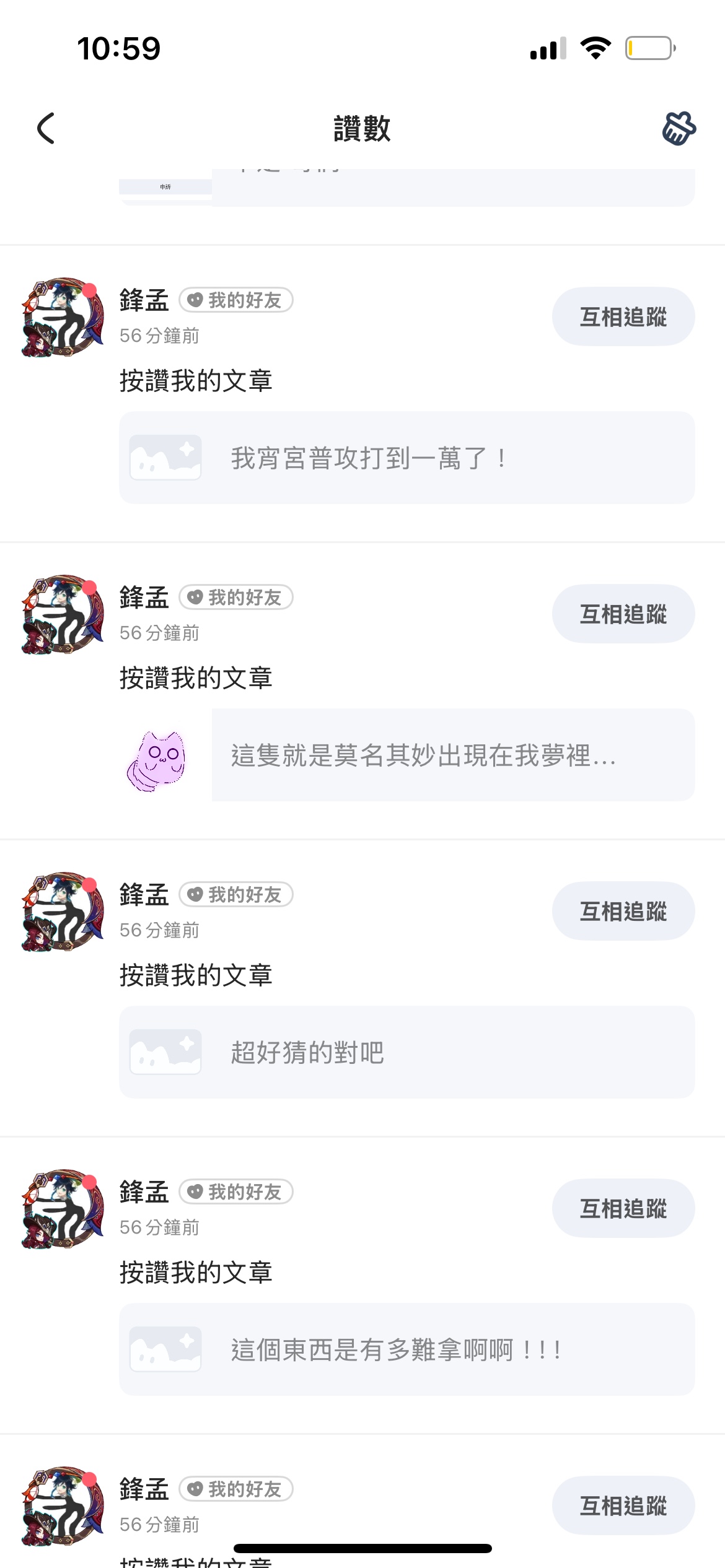Screen dimensions: 725x1568
Task: Clear notifications with the broom icon
Action: 679,128
